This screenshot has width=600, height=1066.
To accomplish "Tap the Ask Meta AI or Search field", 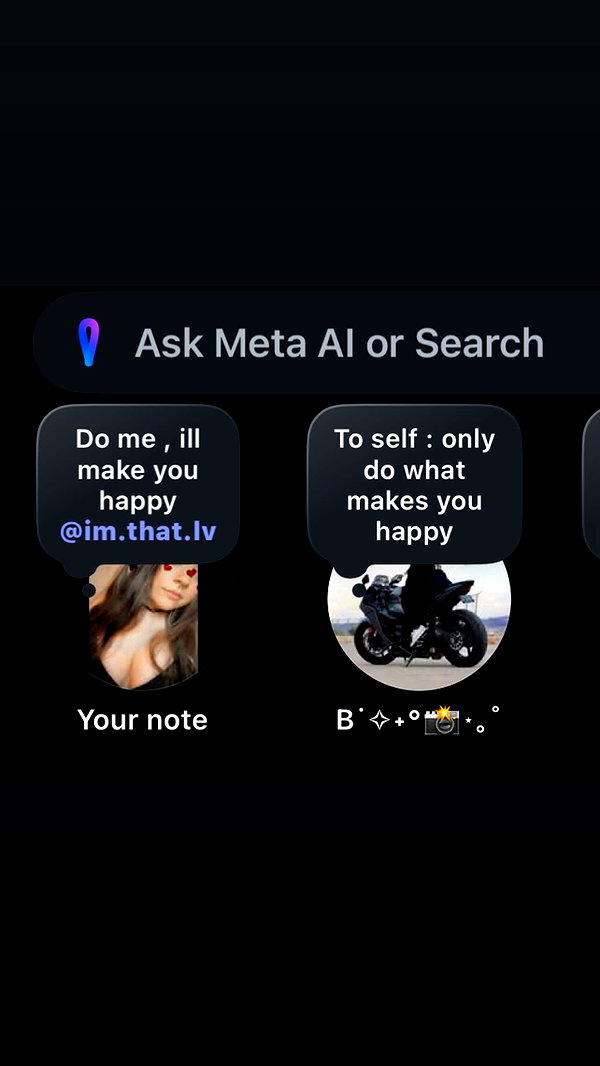I will click(317, 343).
